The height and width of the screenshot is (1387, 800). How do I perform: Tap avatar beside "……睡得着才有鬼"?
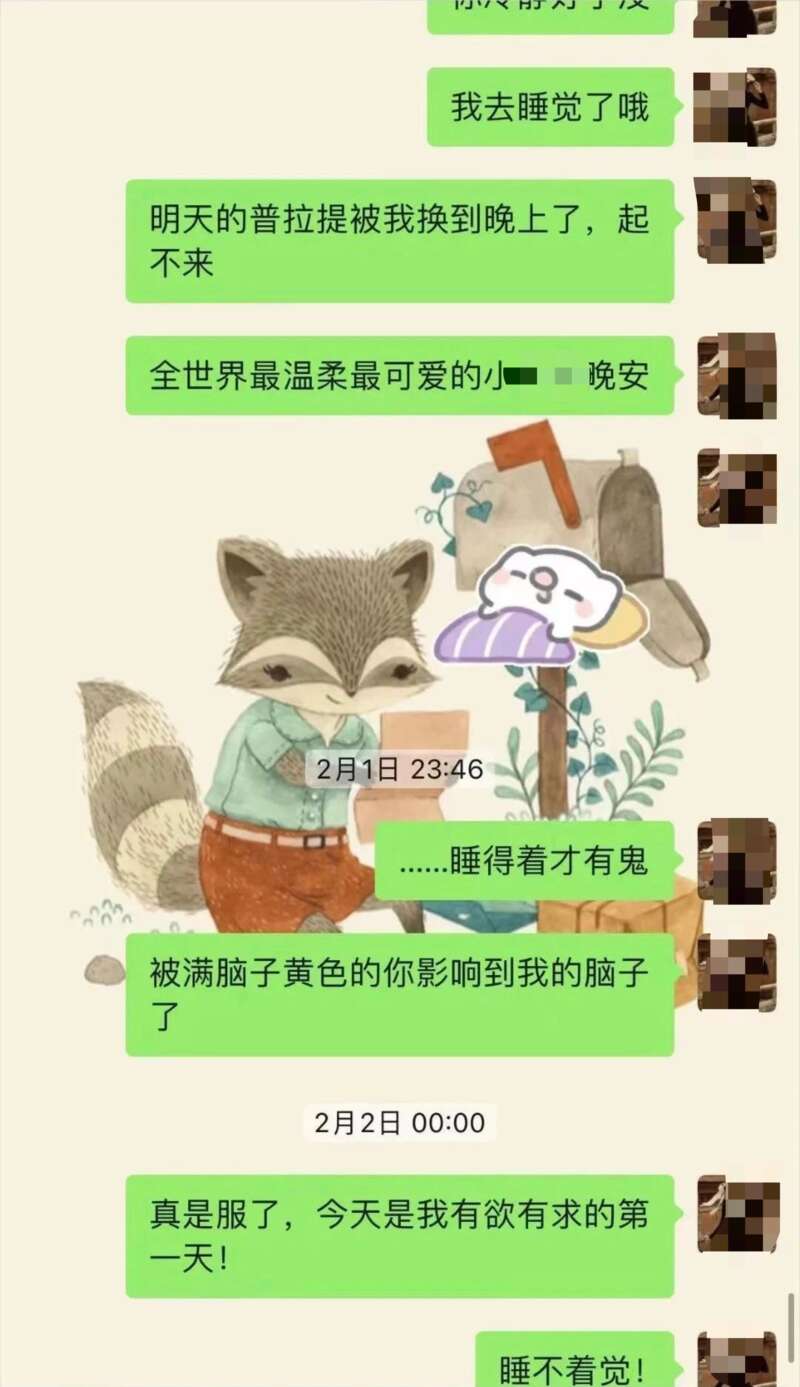[x=736, y=860]
